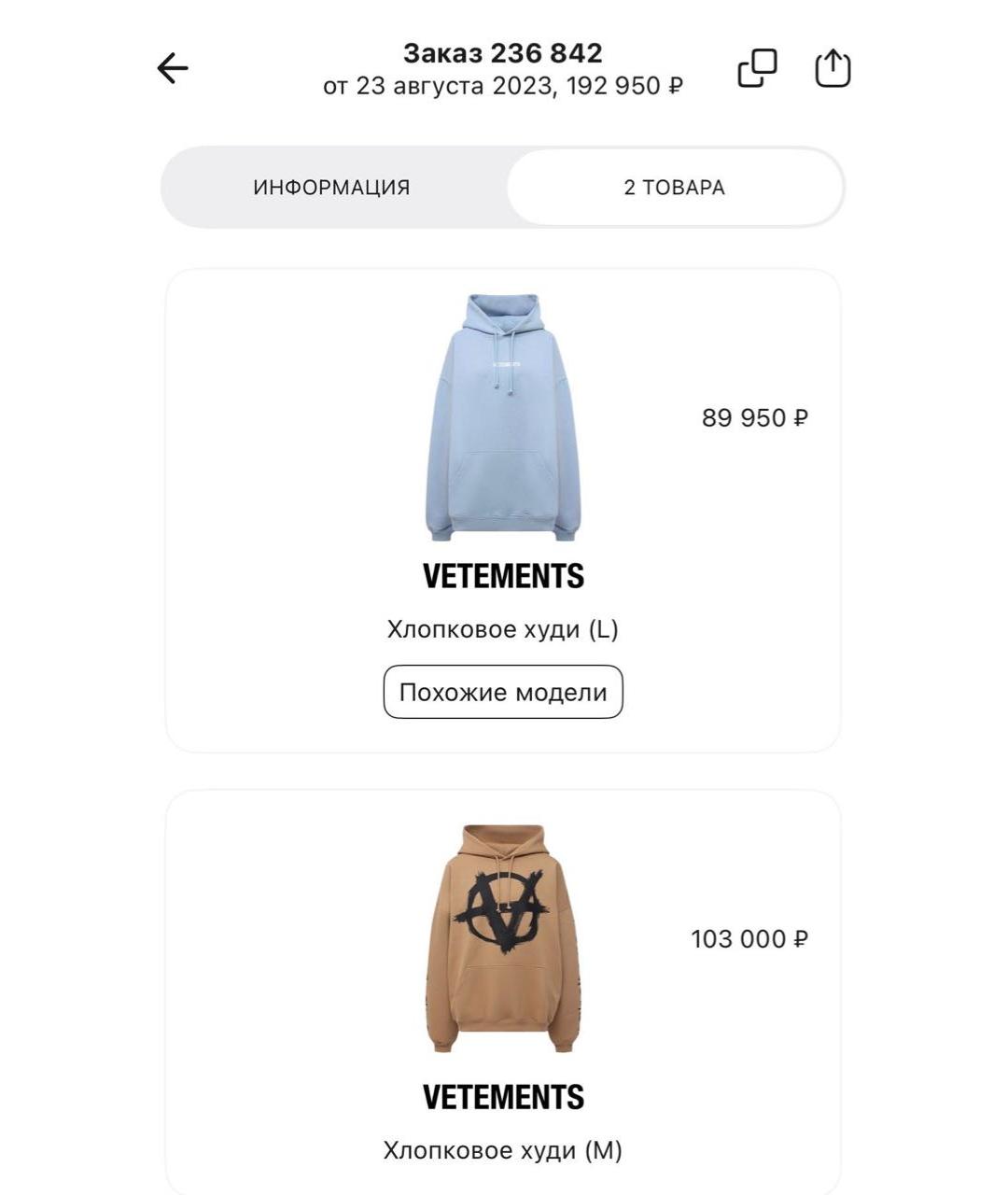Tap the order title Заказ 236 842
Image resolution: width=1008 pixels, height=1195 pixels.
[502, 53]
